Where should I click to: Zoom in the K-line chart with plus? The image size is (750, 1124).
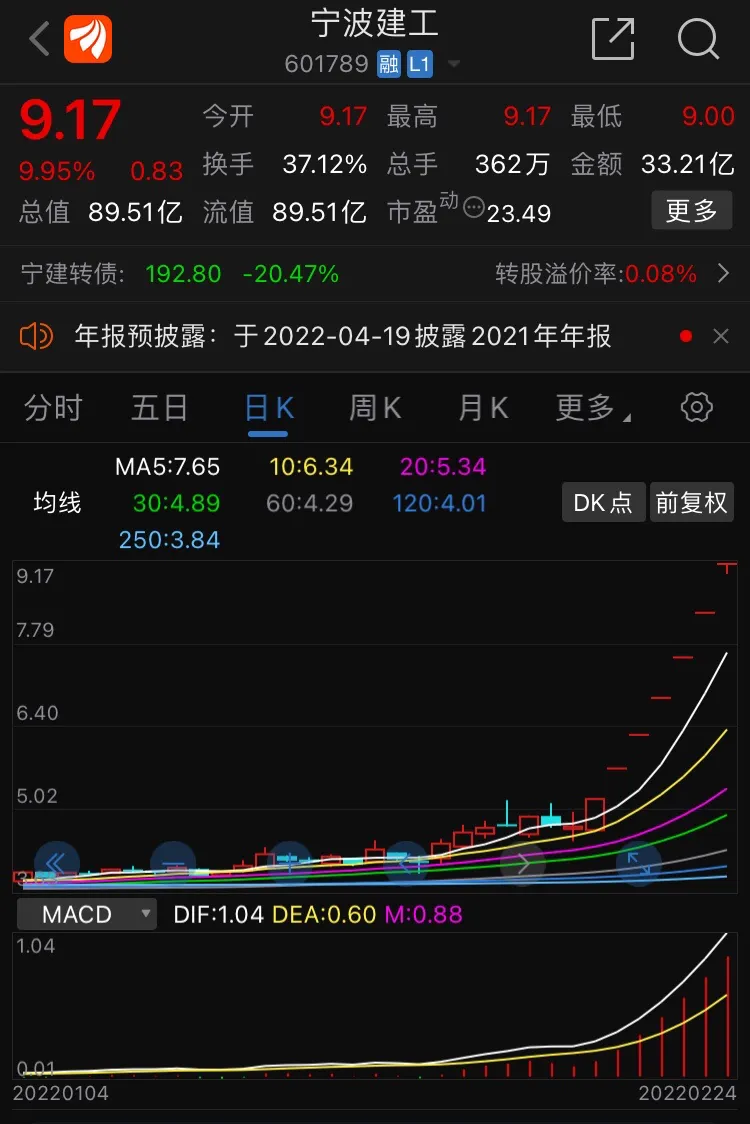[x=290, y=863]
